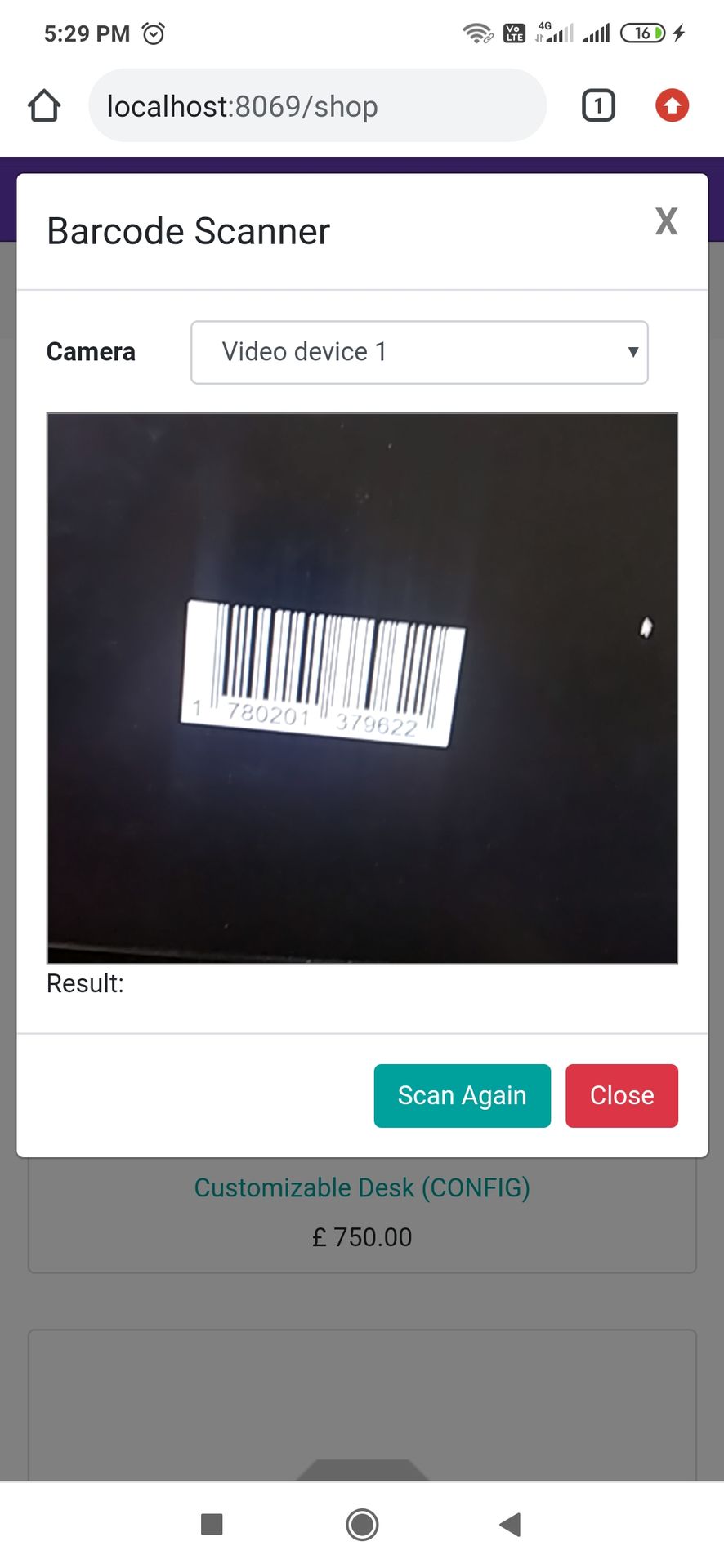
Task: Open the browser tab switcher
Action: tap(597, 106)
